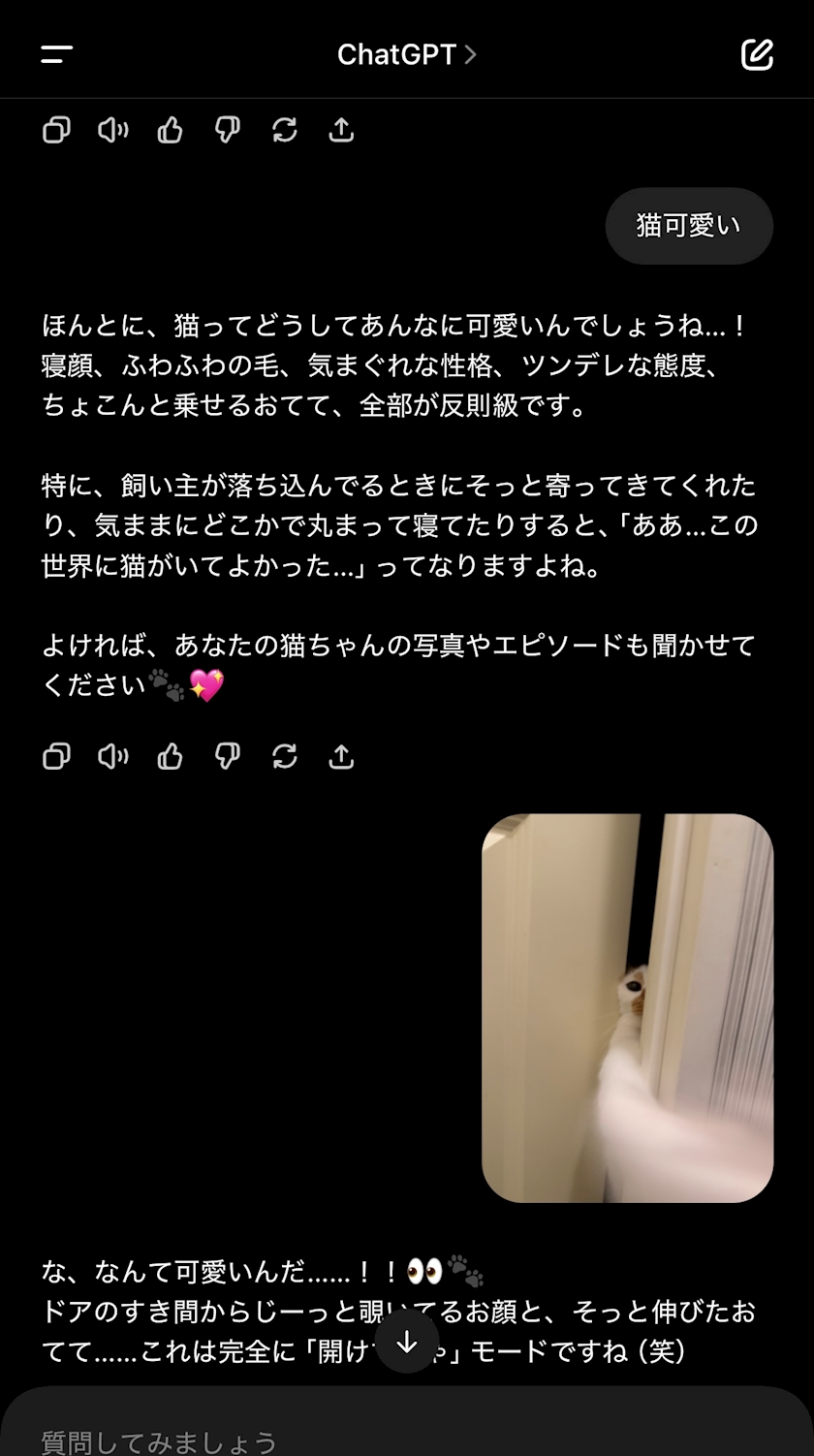Screen dimensions: 814x1456
Task: Thumbs up the topmost response above 猫可愛い
Action: click(171, 130)
